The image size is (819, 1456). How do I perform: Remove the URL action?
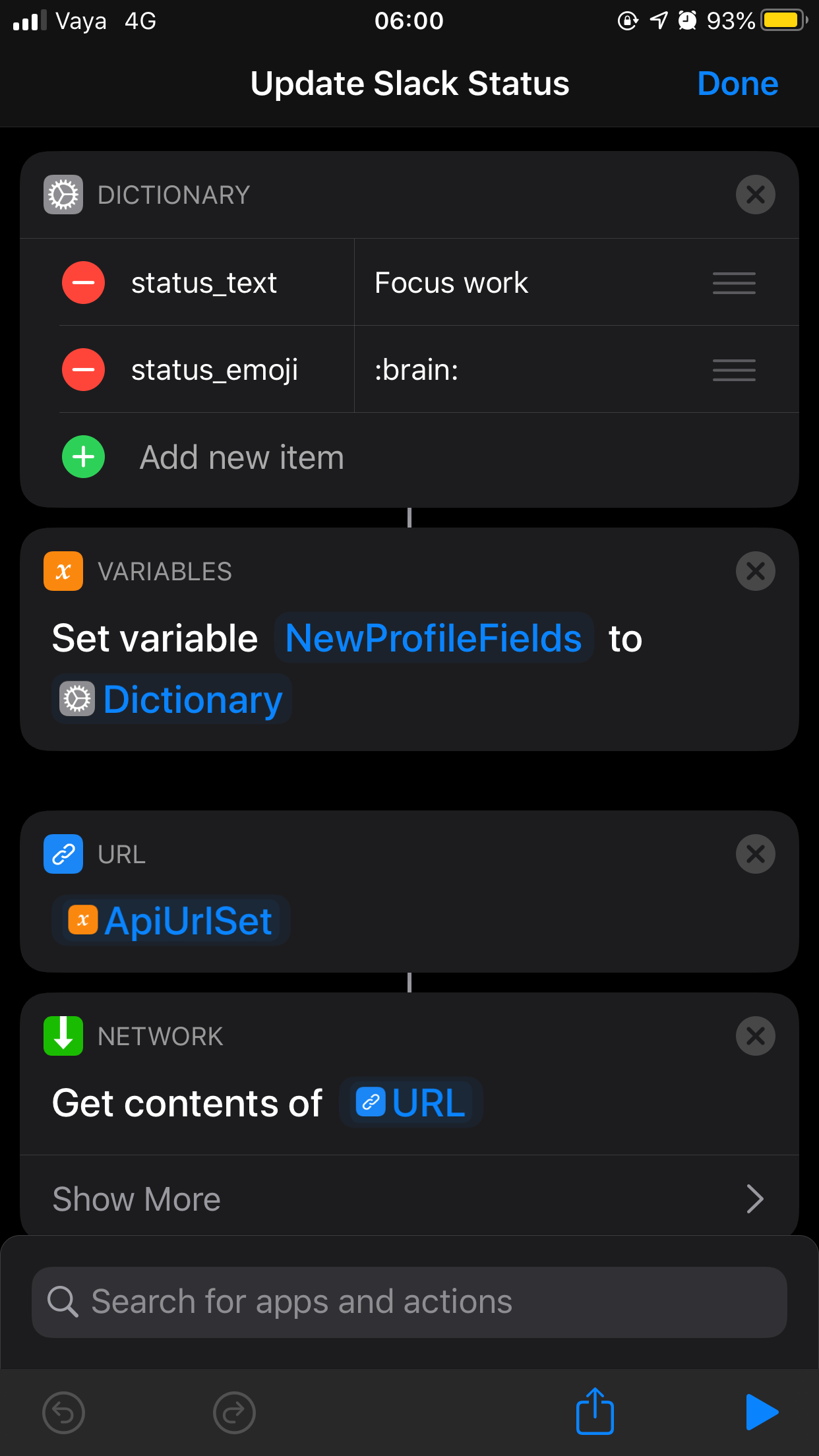coord(755,855)
